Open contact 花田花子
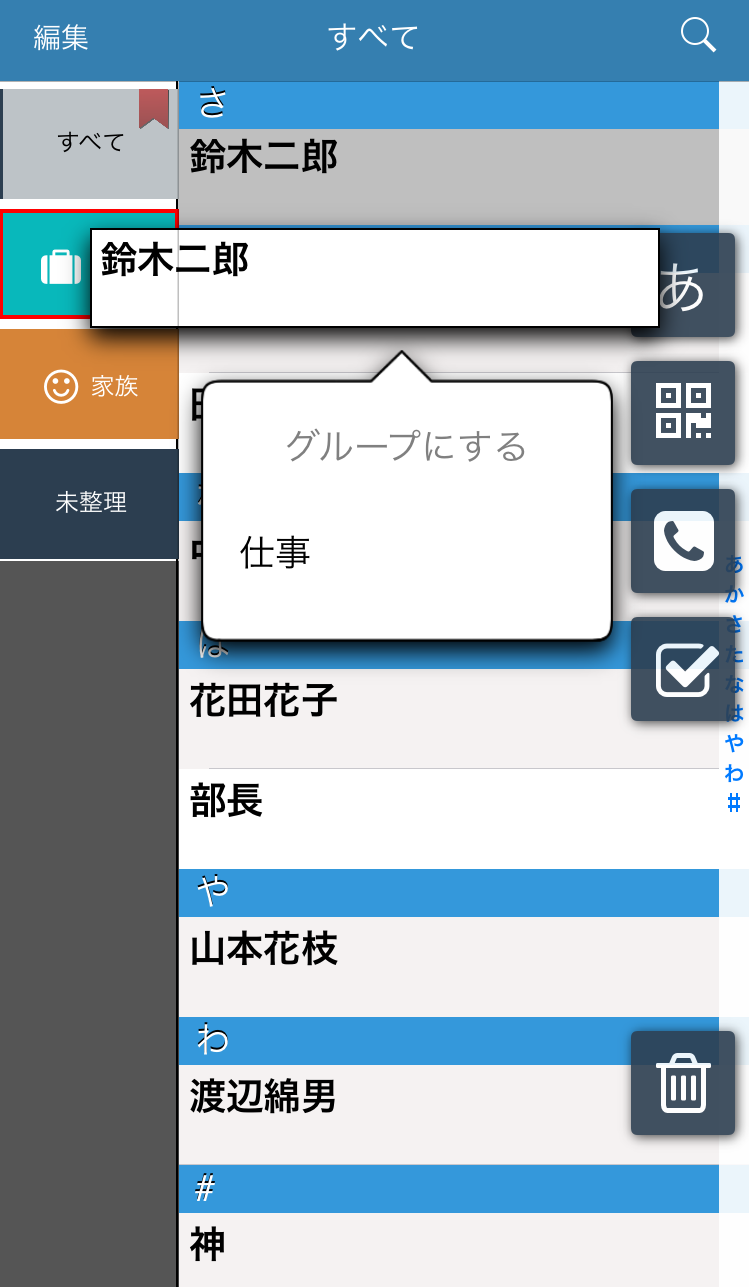This screenshot has width=749, height=1287. coord(448,718)
